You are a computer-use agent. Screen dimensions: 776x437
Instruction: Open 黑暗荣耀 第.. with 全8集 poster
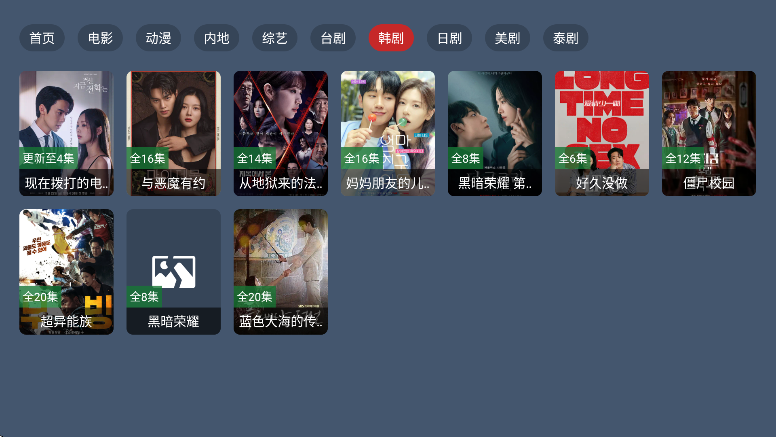pyautogui.click(x=494, y=133)
